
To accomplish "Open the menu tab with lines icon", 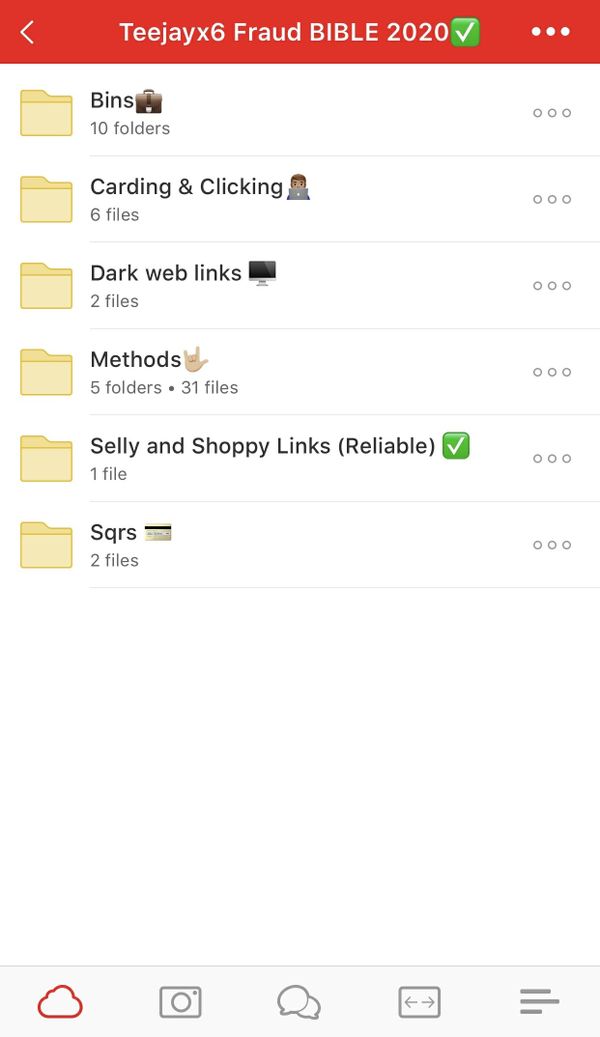I will pyautogui.click(x=539, y=1002).
